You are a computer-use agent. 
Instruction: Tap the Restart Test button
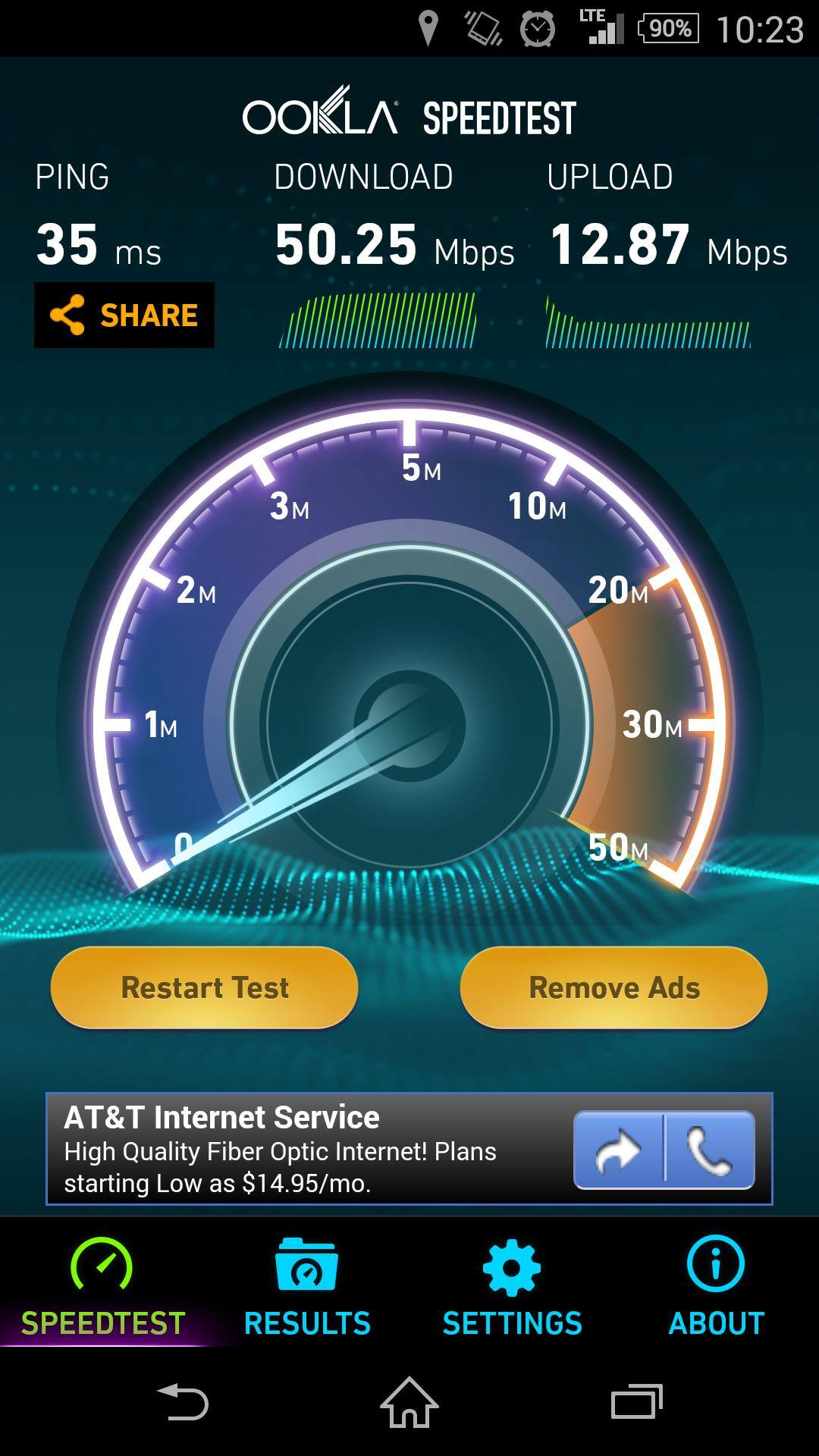[x=205, y=987]
